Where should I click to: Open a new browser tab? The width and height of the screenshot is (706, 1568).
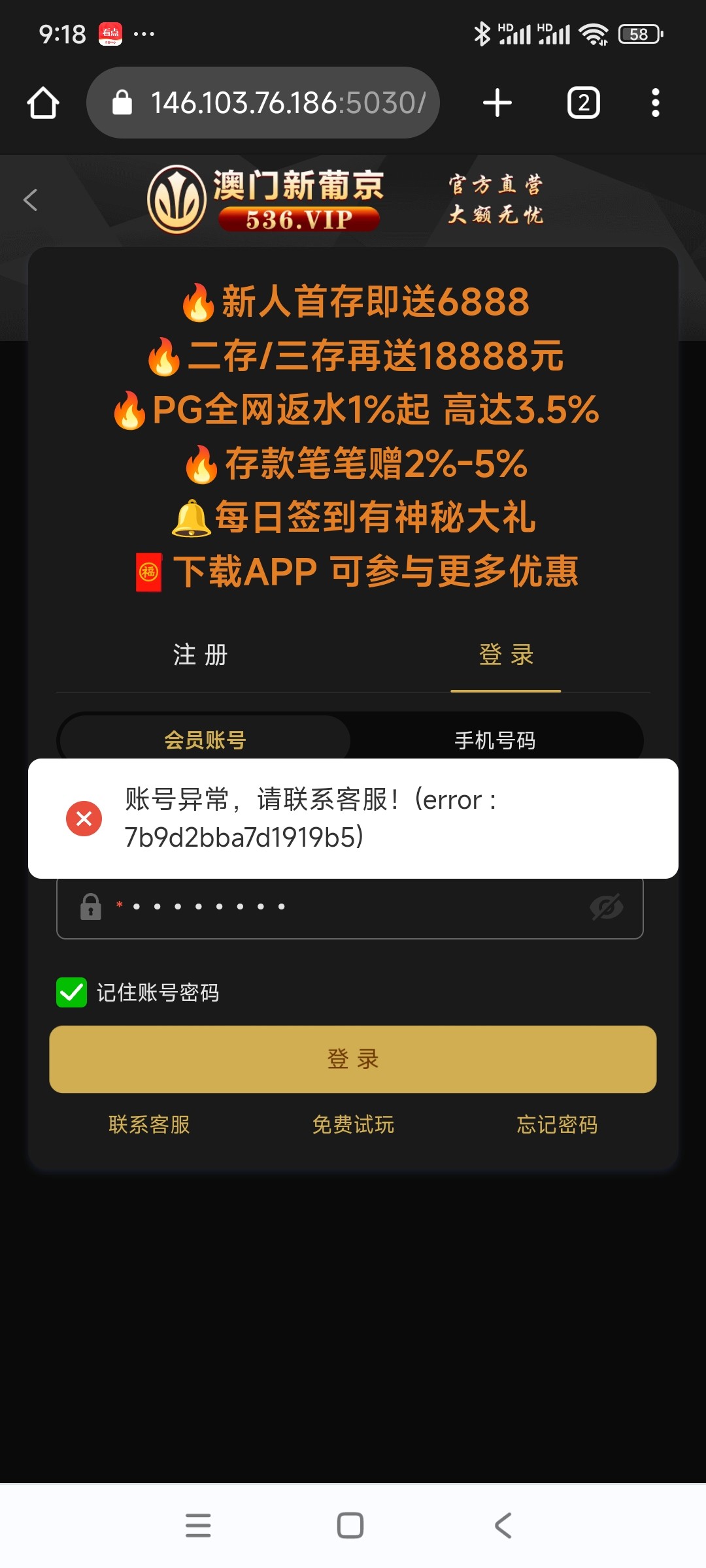497,103
